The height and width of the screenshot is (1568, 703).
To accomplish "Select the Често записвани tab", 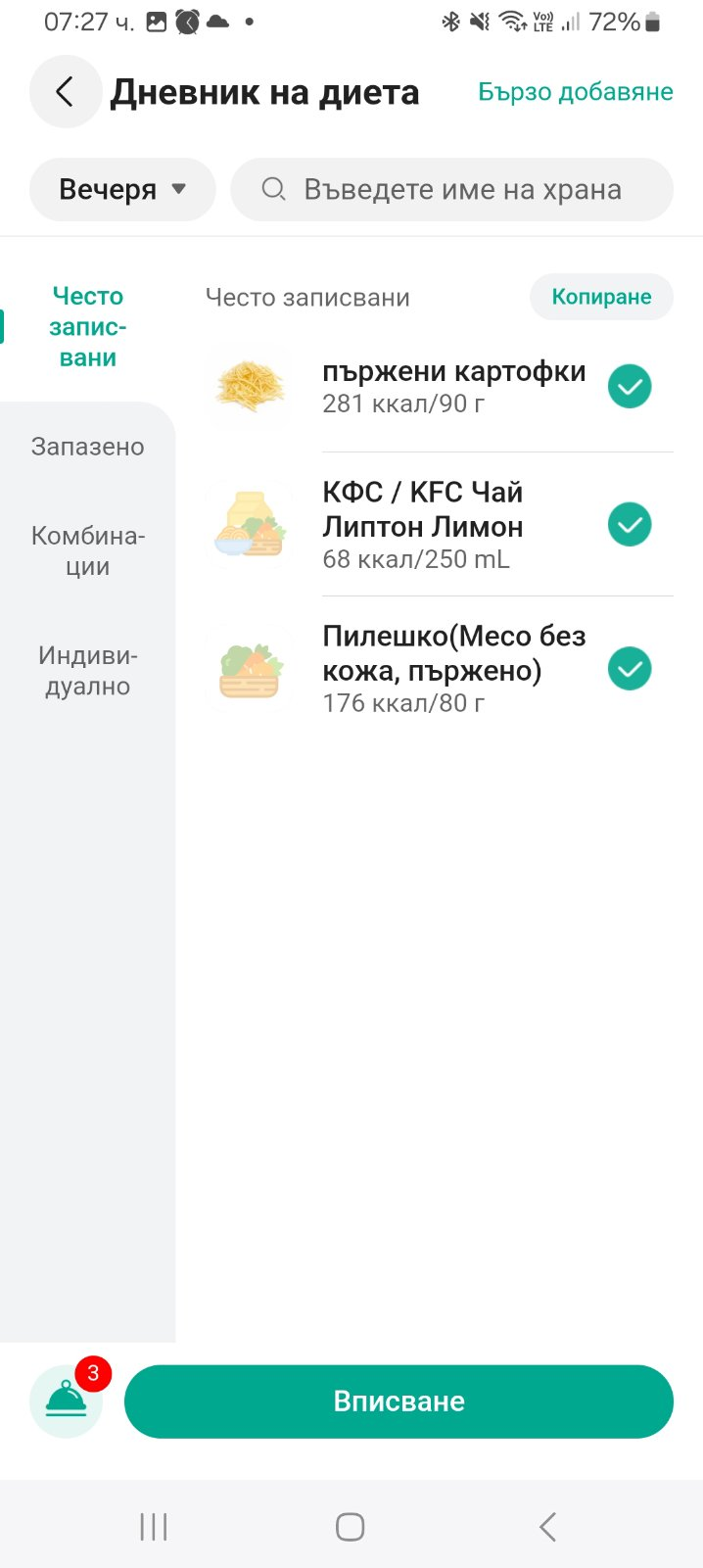I will (88, 326).
